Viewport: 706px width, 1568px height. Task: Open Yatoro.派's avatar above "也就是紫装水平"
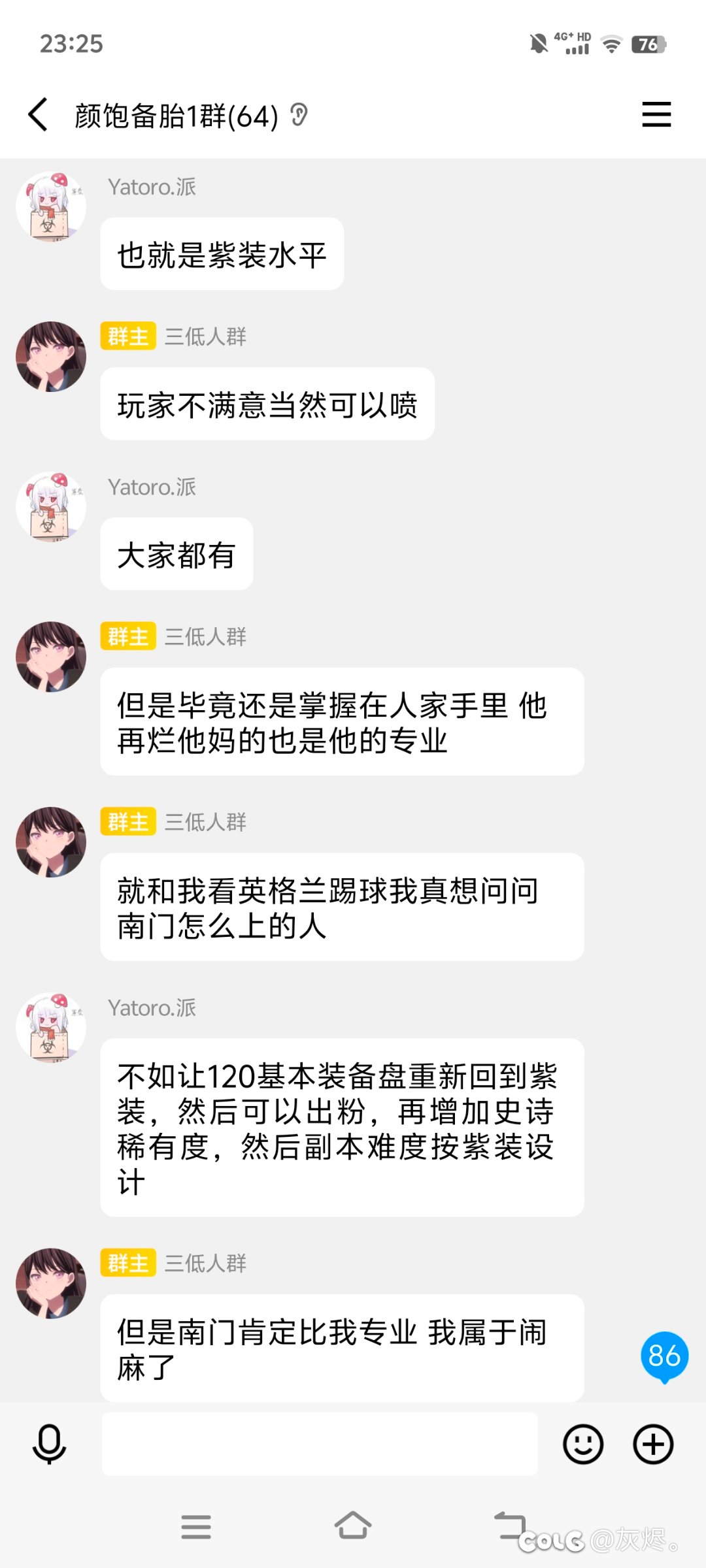click(51, 207)
